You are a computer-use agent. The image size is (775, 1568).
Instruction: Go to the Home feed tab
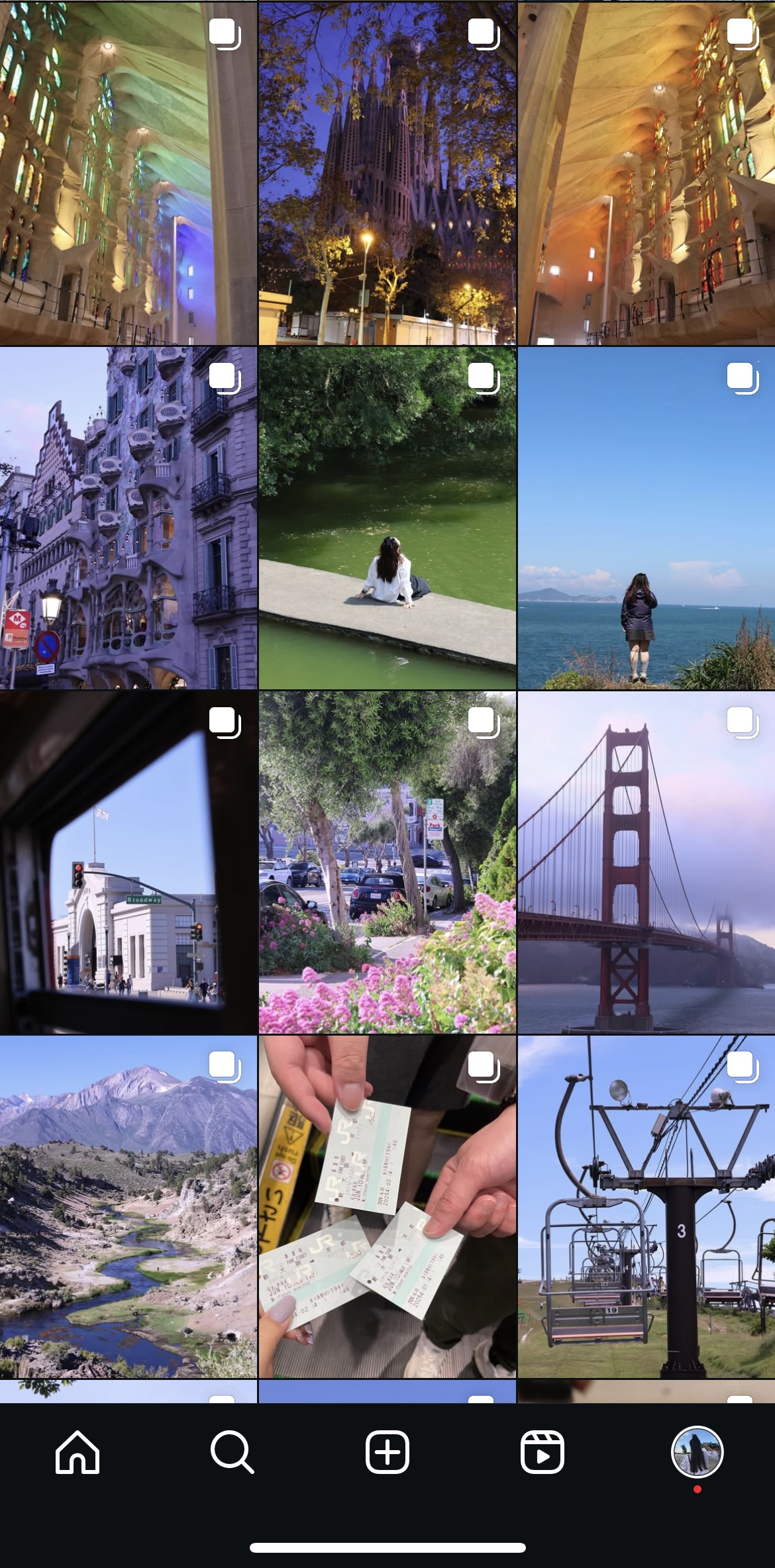coord(77,1451)
